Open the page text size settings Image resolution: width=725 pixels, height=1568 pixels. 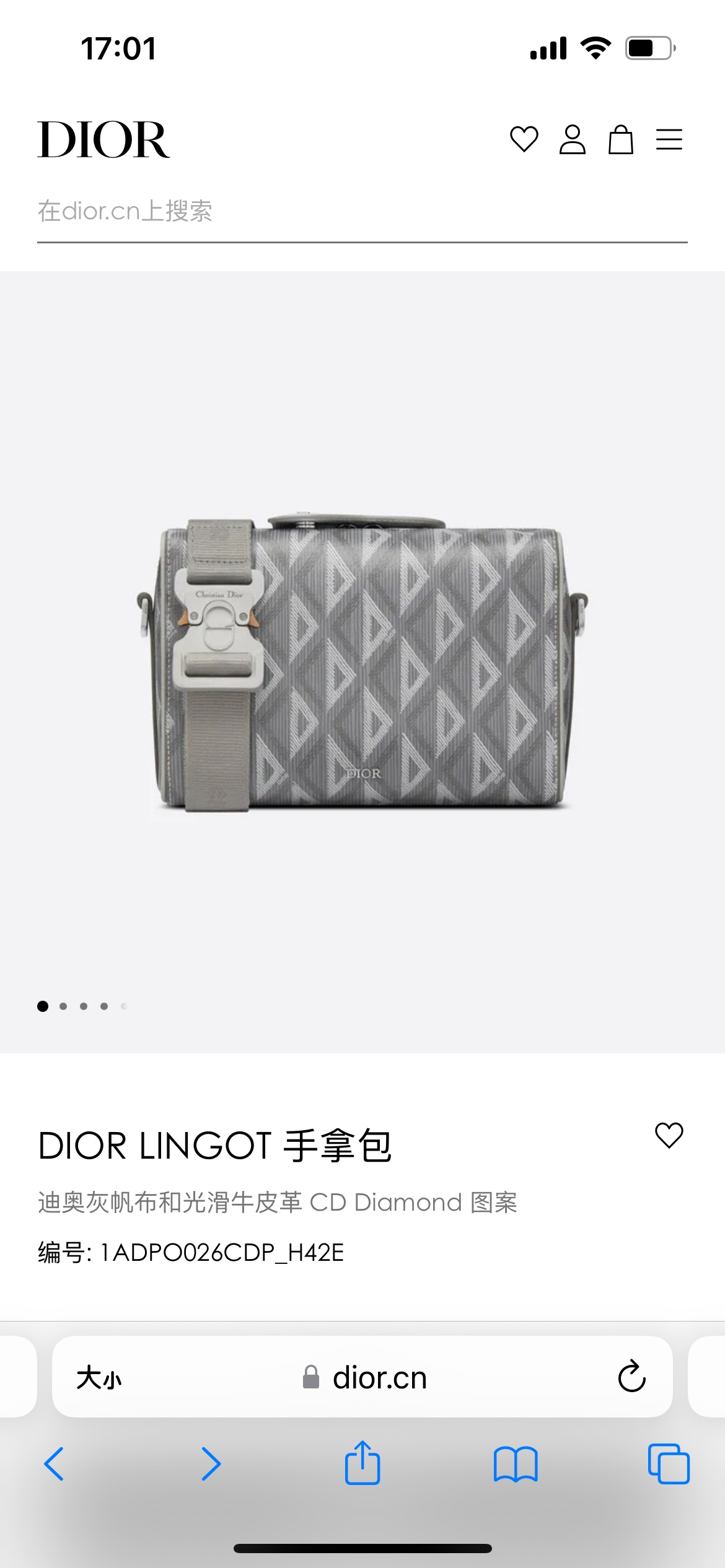99,1378
